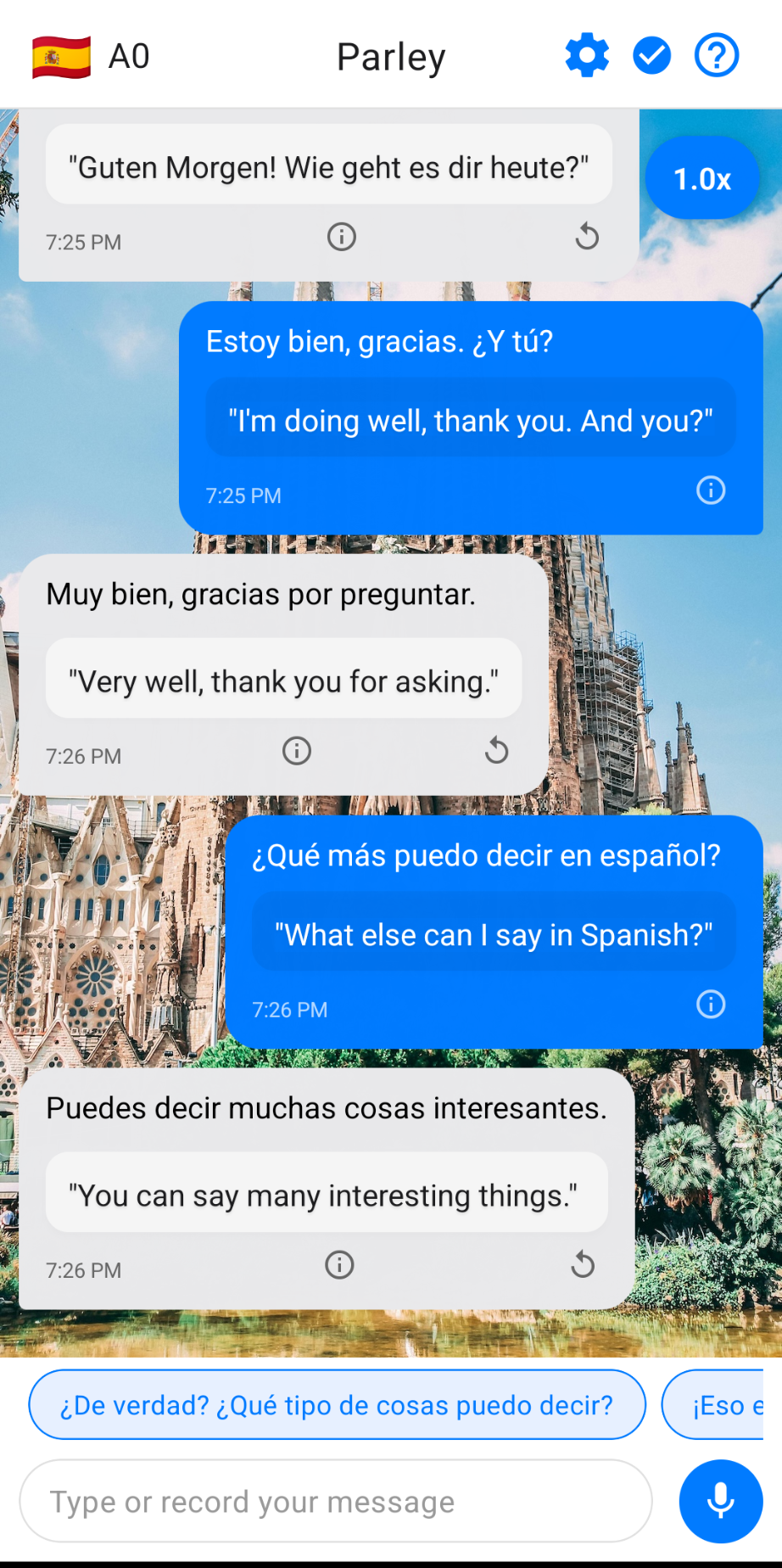Show info for "Guten Morgen" message

click(342, 236)
